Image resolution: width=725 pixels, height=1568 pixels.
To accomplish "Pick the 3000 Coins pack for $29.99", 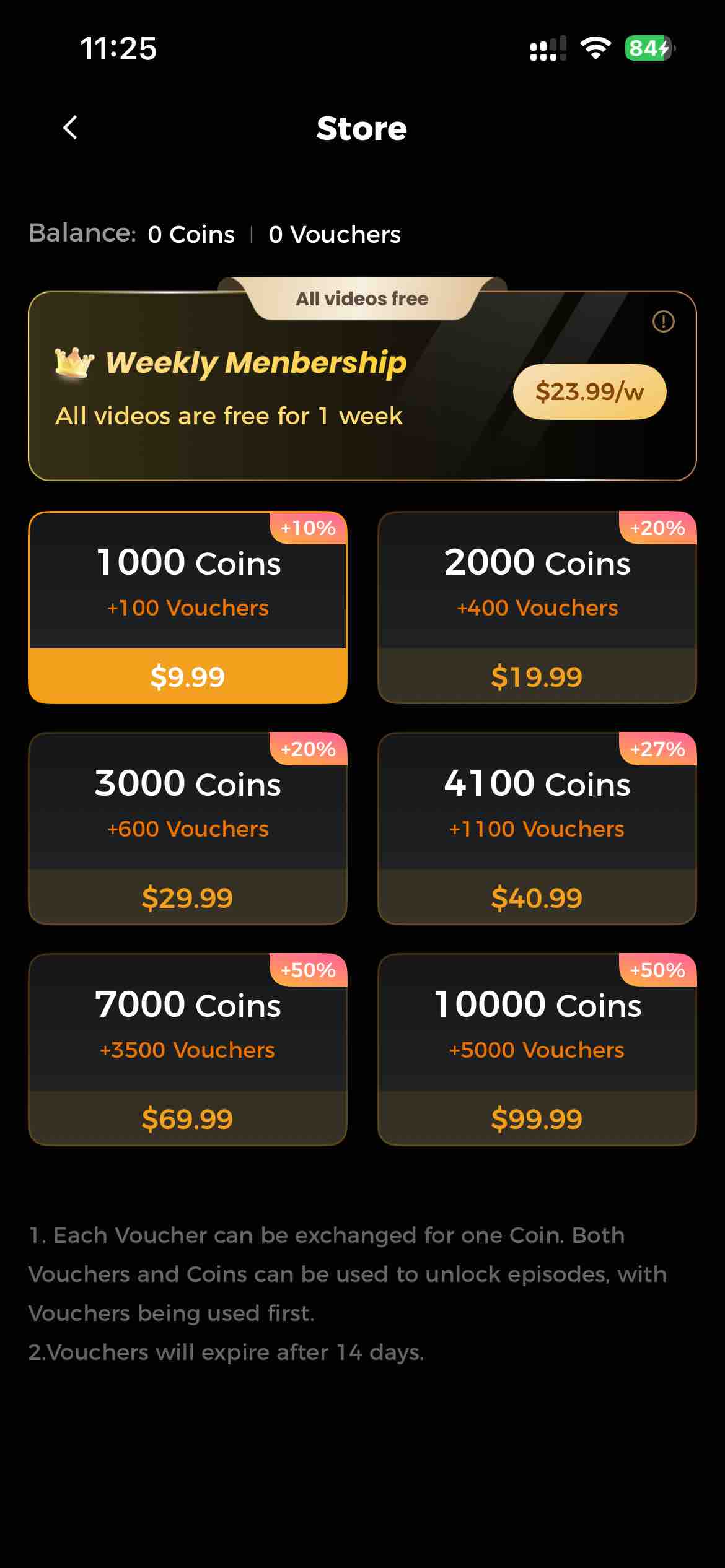I will tap(188, 829).
